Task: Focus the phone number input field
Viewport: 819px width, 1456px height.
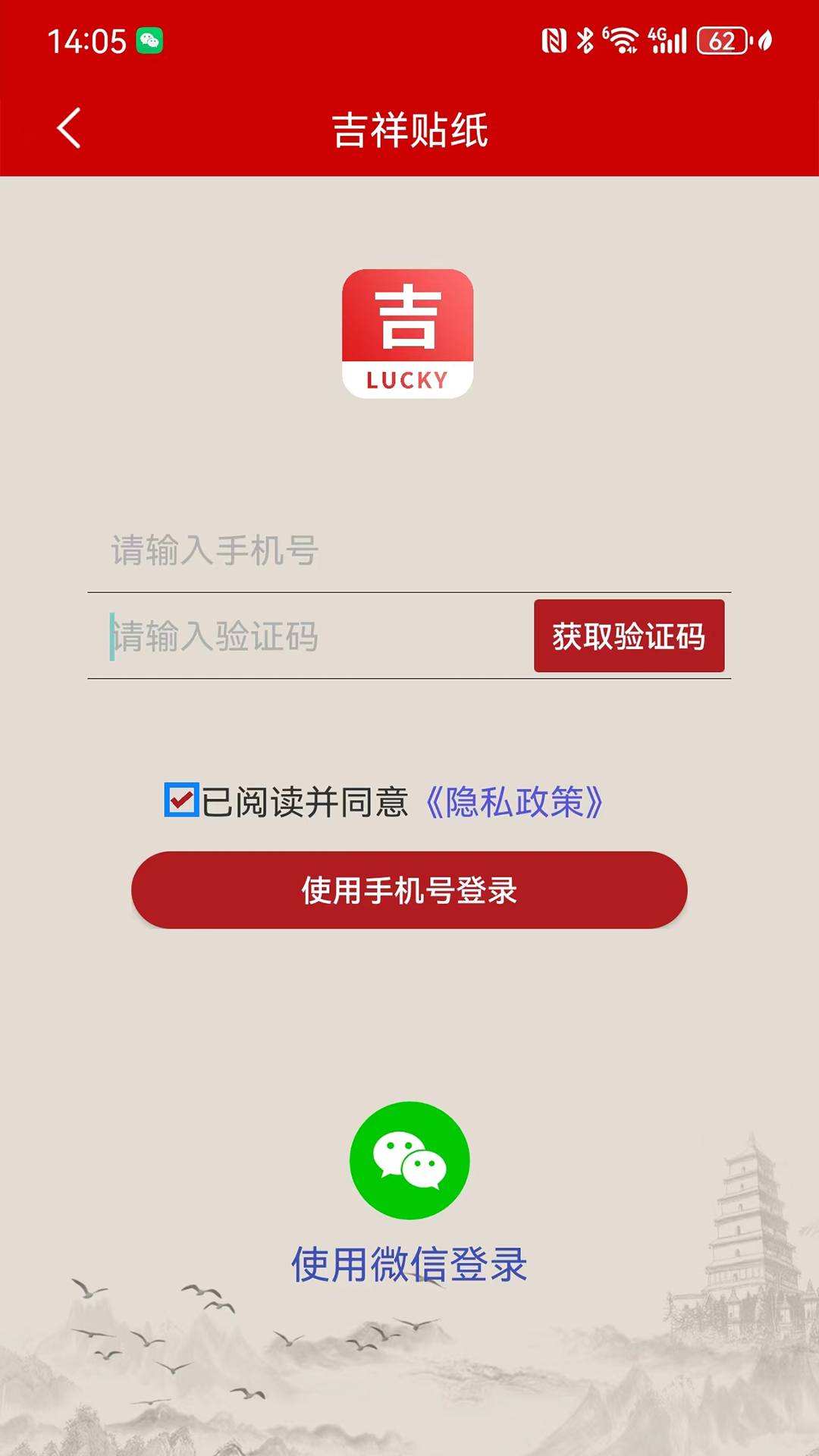Action: tap(409, 551)
